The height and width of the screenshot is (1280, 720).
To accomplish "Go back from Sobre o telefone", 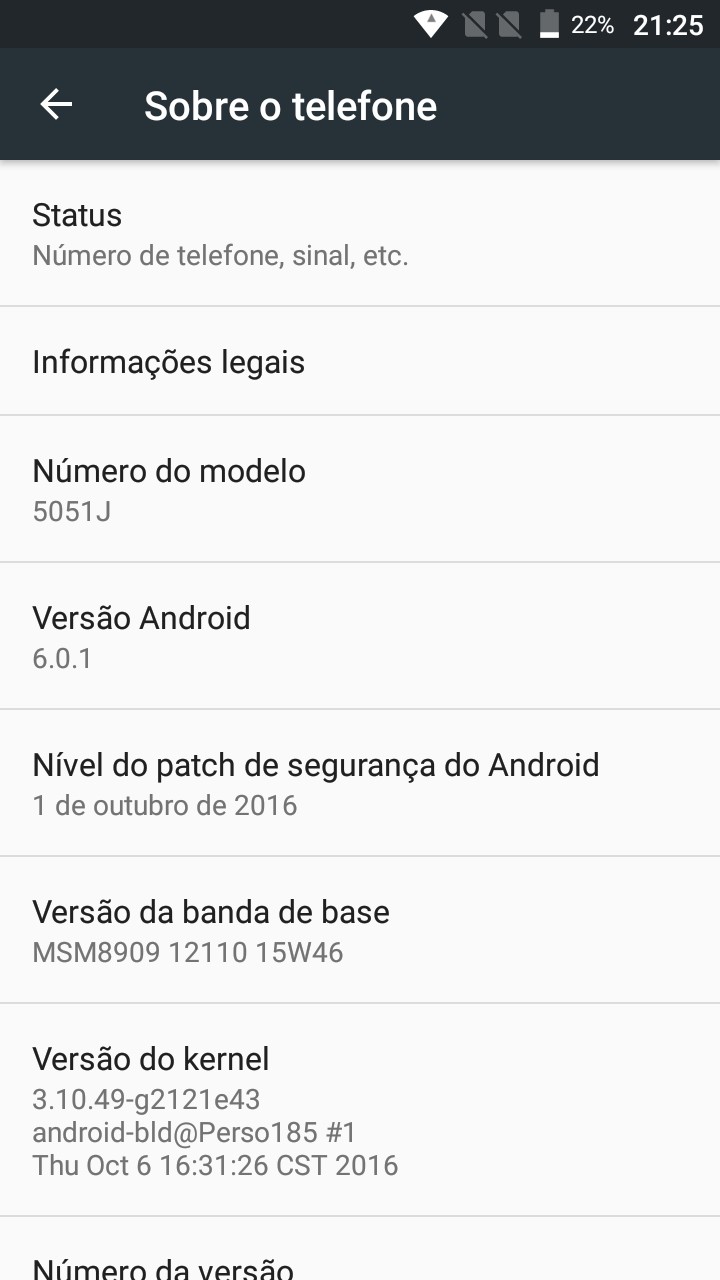I will 56,104.
